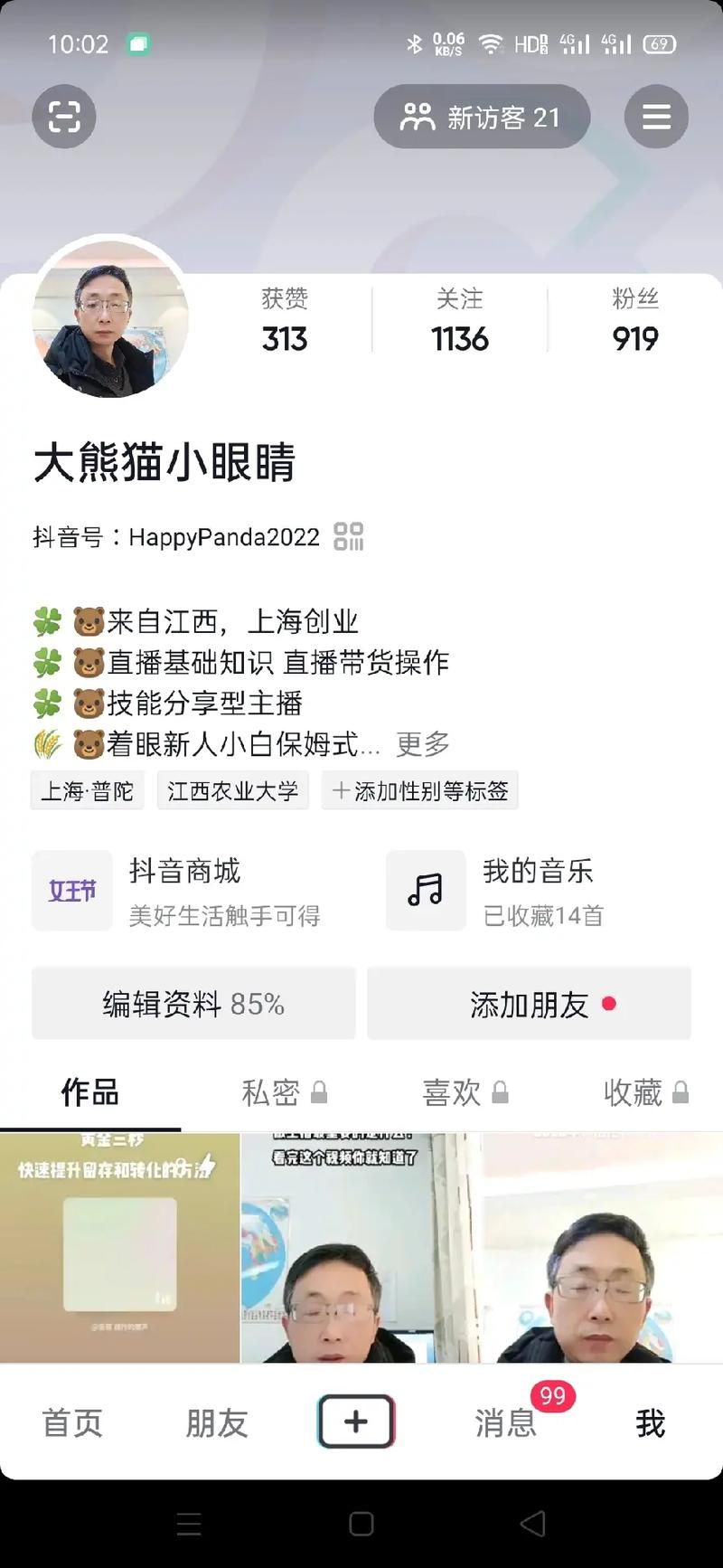Open the 朋友 tab
The image size is (723, 1568).
click(216, 1423)
